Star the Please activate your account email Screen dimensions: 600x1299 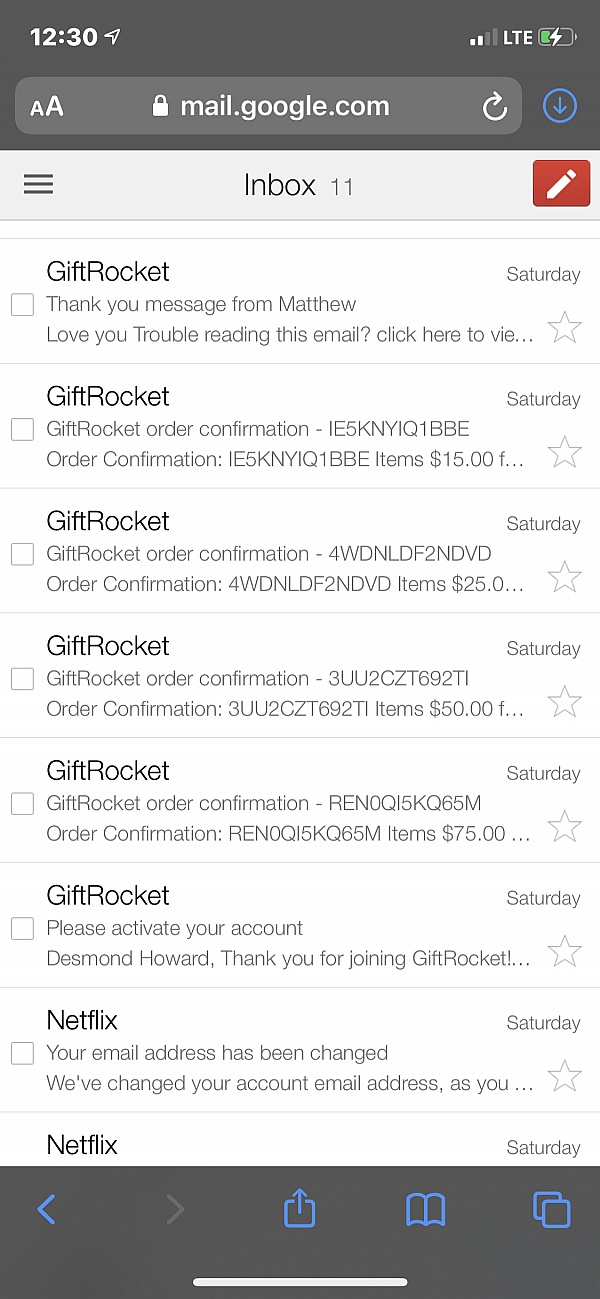565,950
